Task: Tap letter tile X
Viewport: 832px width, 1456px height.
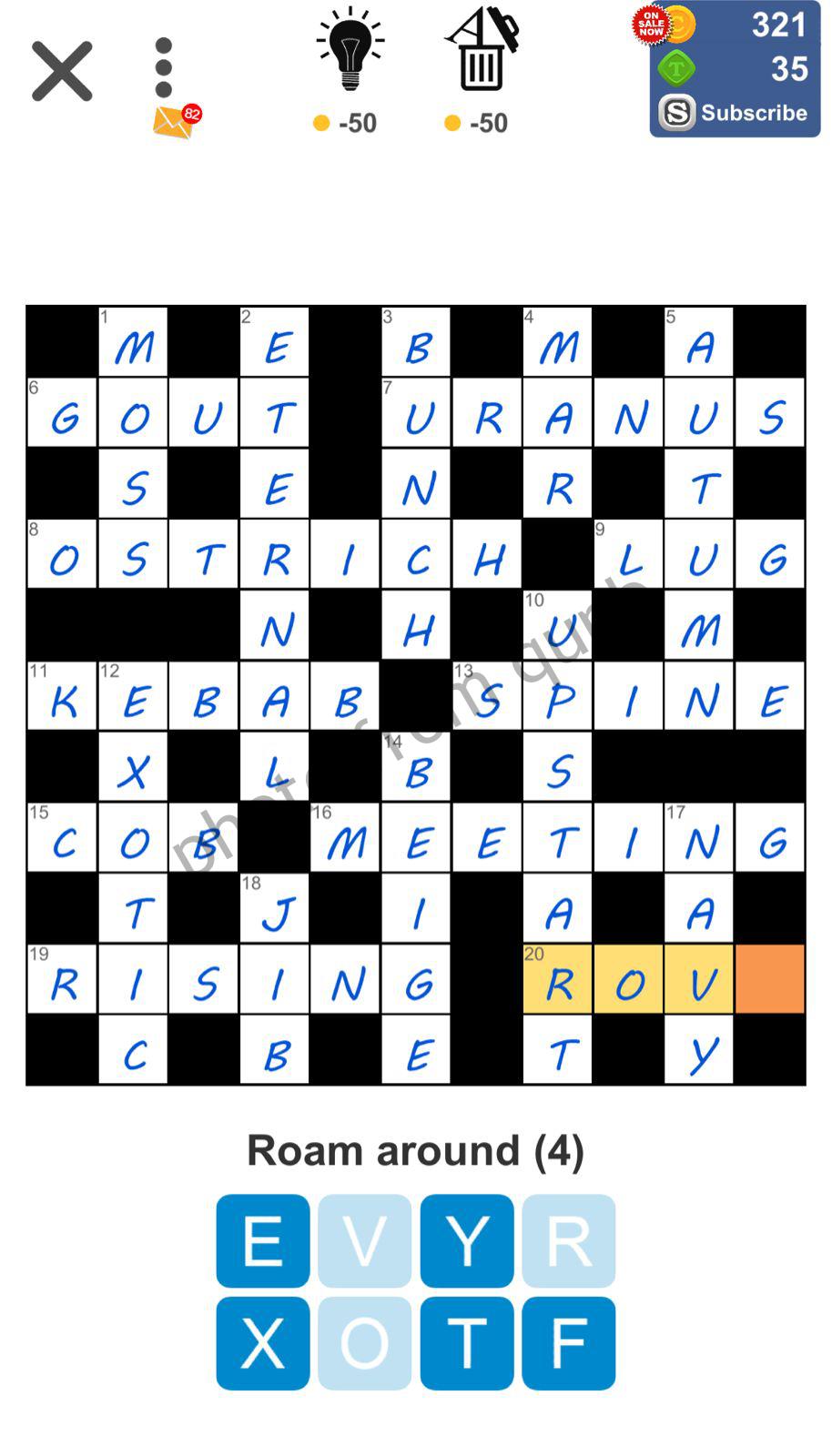Action: (x=263, y=1343)
